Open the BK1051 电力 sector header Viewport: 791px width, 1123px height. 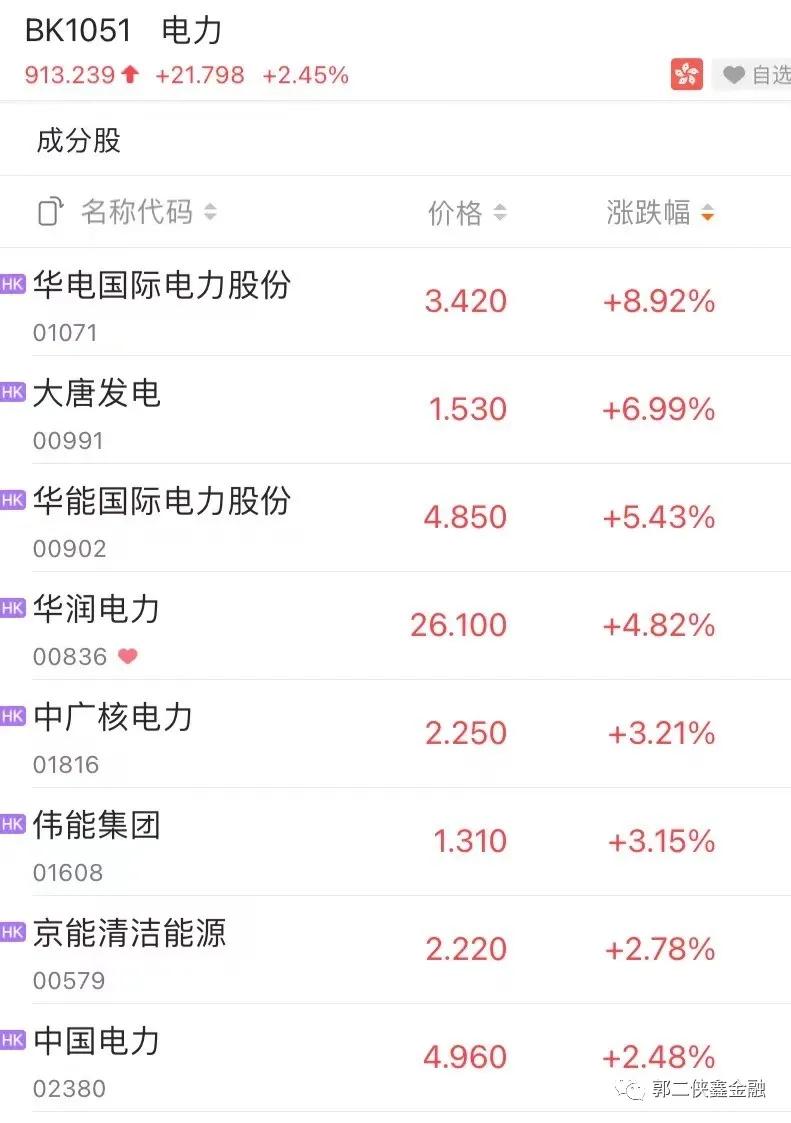click(120, 30)
